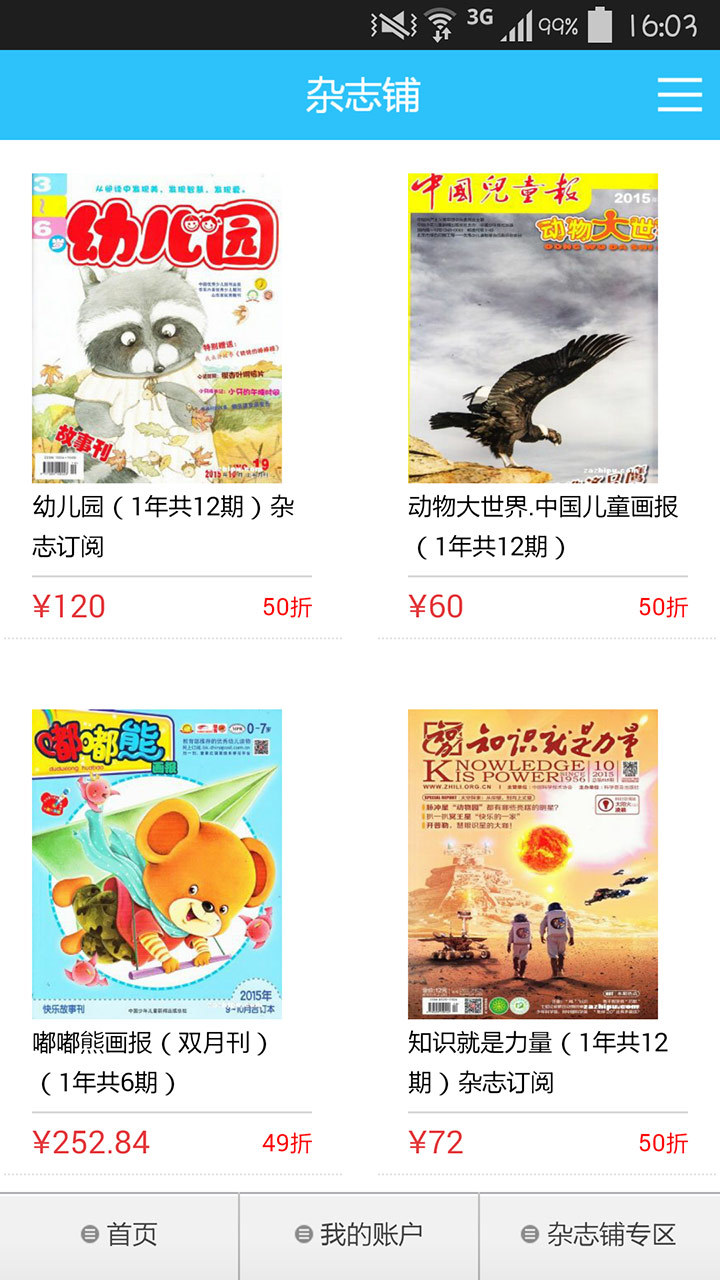The image size is (720, 1280).
Task: Tap the 3G network indicator
Action: [480, 20]
